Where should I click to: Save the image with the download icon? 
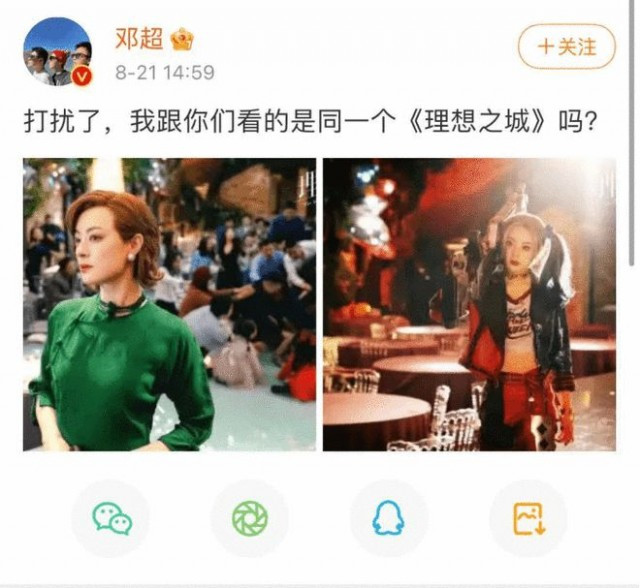pos(527,518)
